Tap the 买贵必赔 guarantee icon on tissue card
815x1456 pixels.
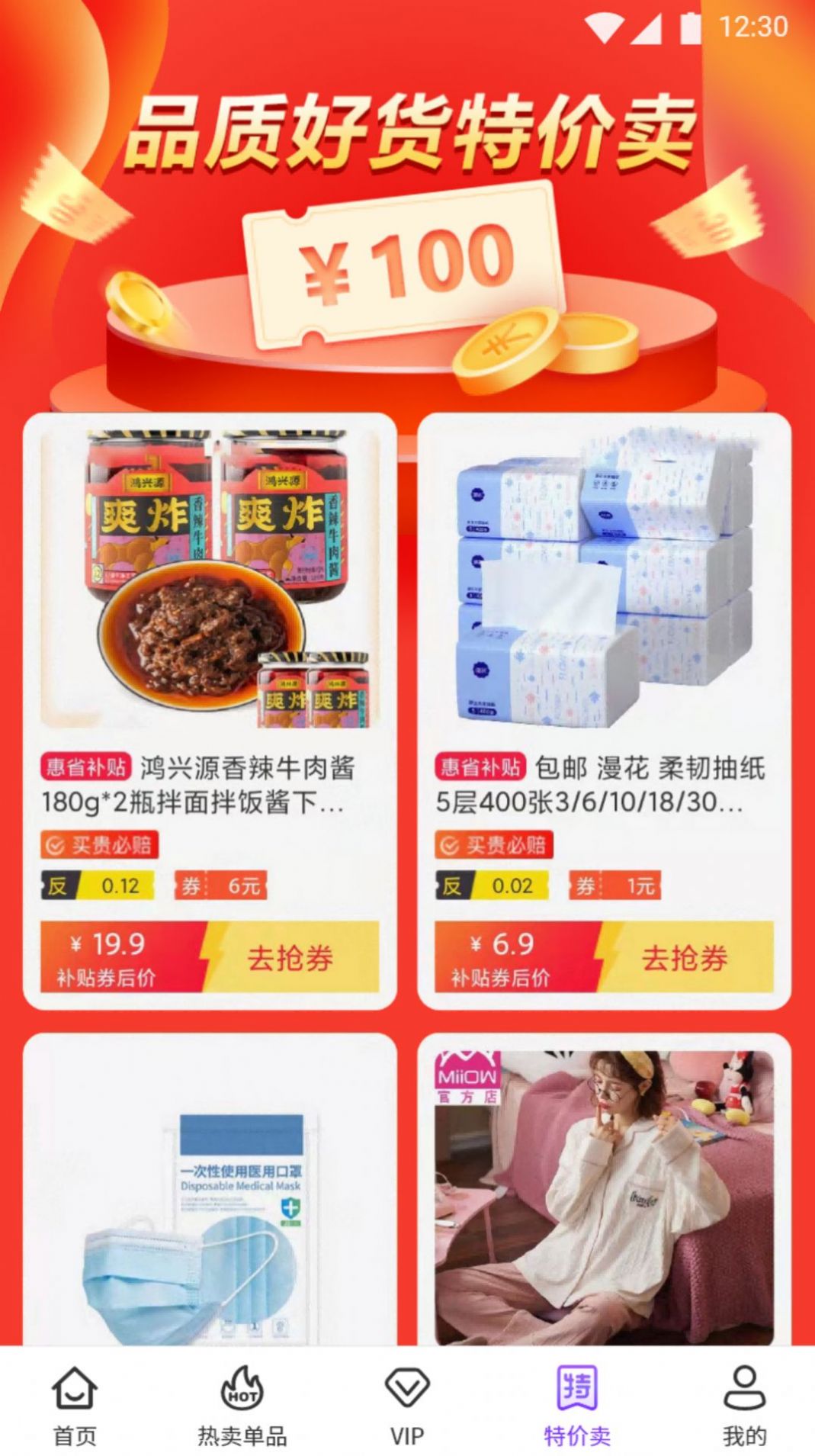450,846
